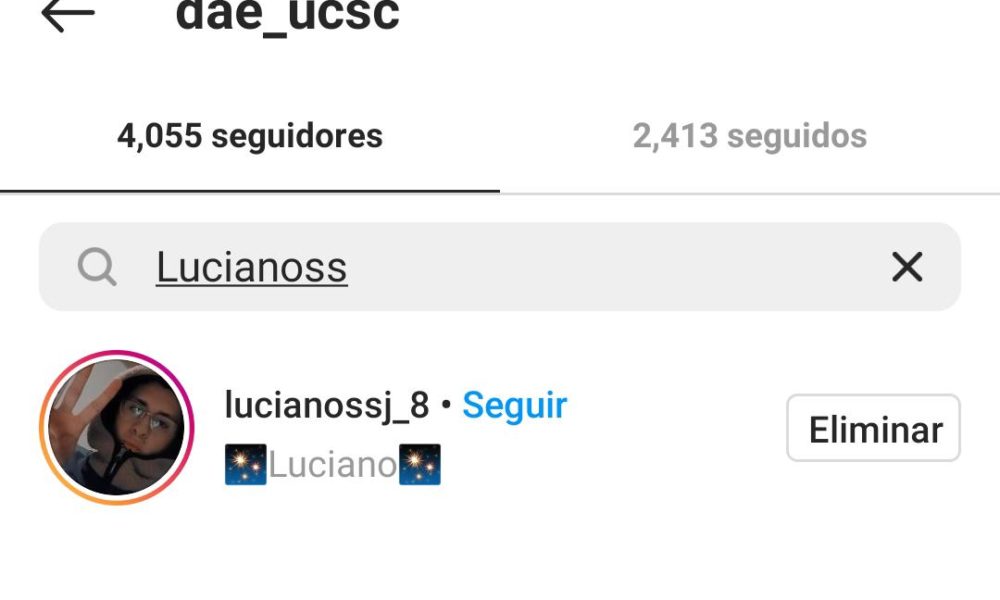Clear the search text with the X
Screen dimensions: 1000x600
coord(906,267)
